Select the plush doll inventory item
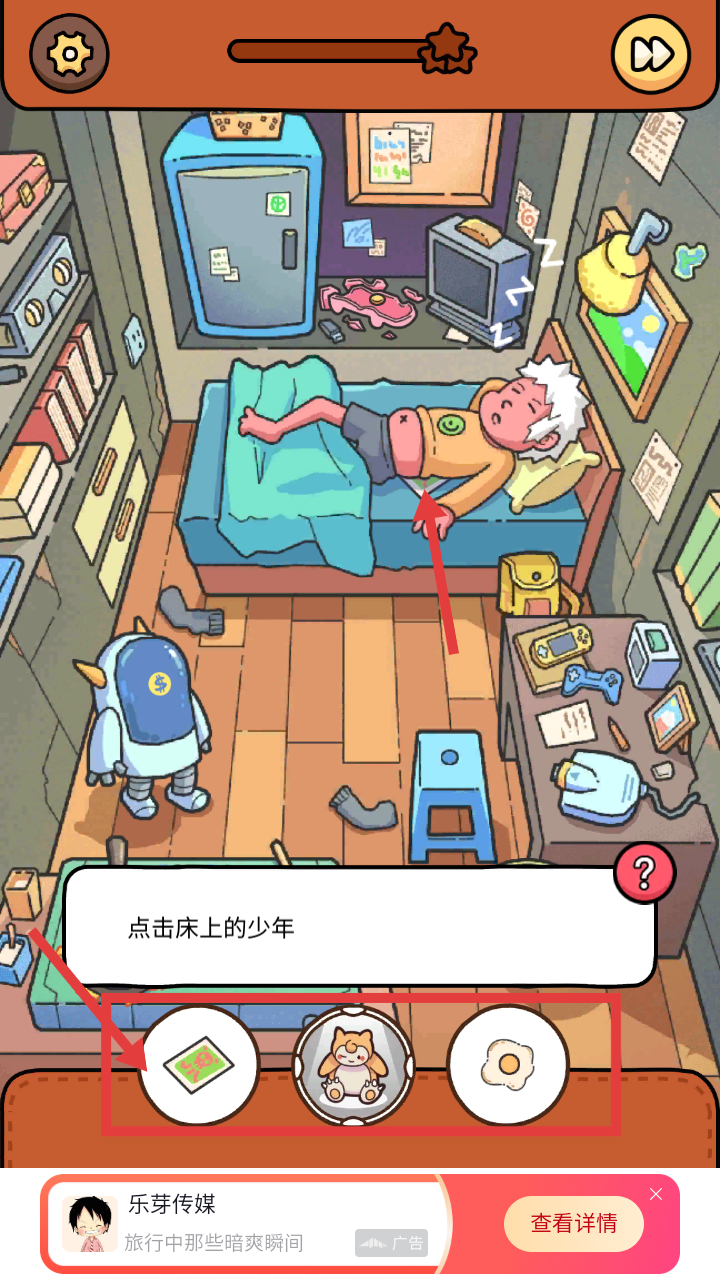 (x=353, y=1066)
